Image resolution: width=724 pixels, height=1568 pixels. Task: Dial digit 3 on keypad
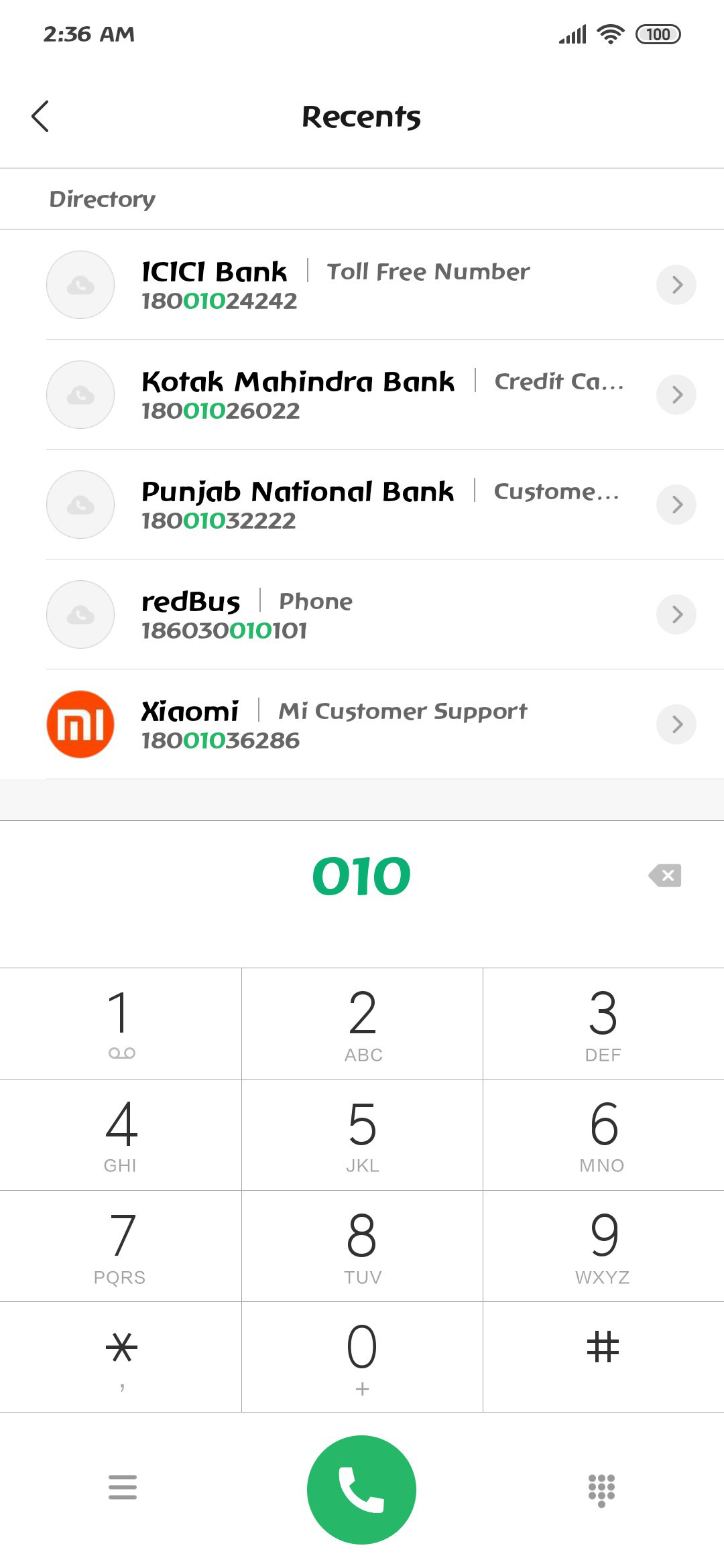pos(603,1024)
